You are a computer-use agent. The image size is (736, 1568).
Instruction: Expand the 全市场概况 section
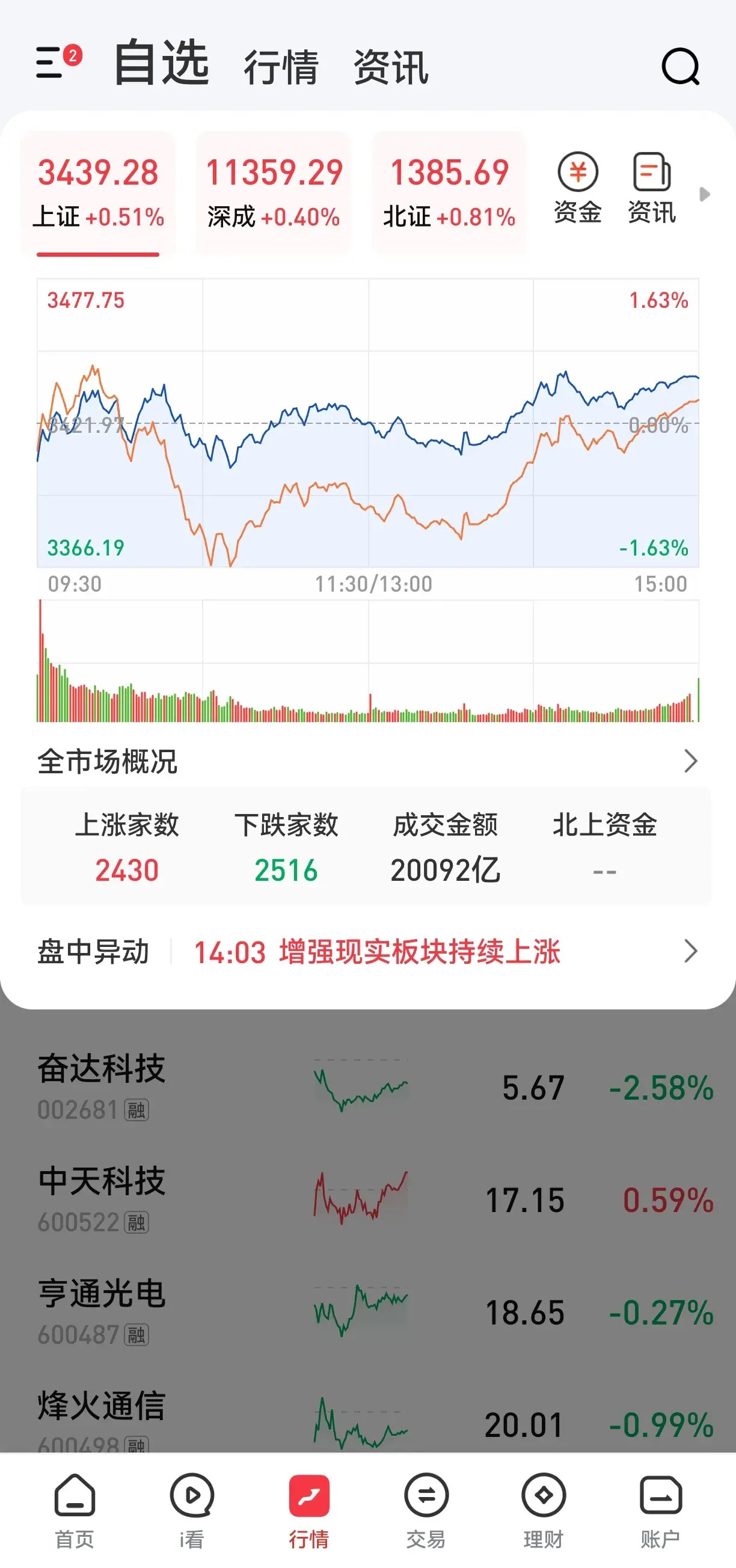tap(690, 761)
